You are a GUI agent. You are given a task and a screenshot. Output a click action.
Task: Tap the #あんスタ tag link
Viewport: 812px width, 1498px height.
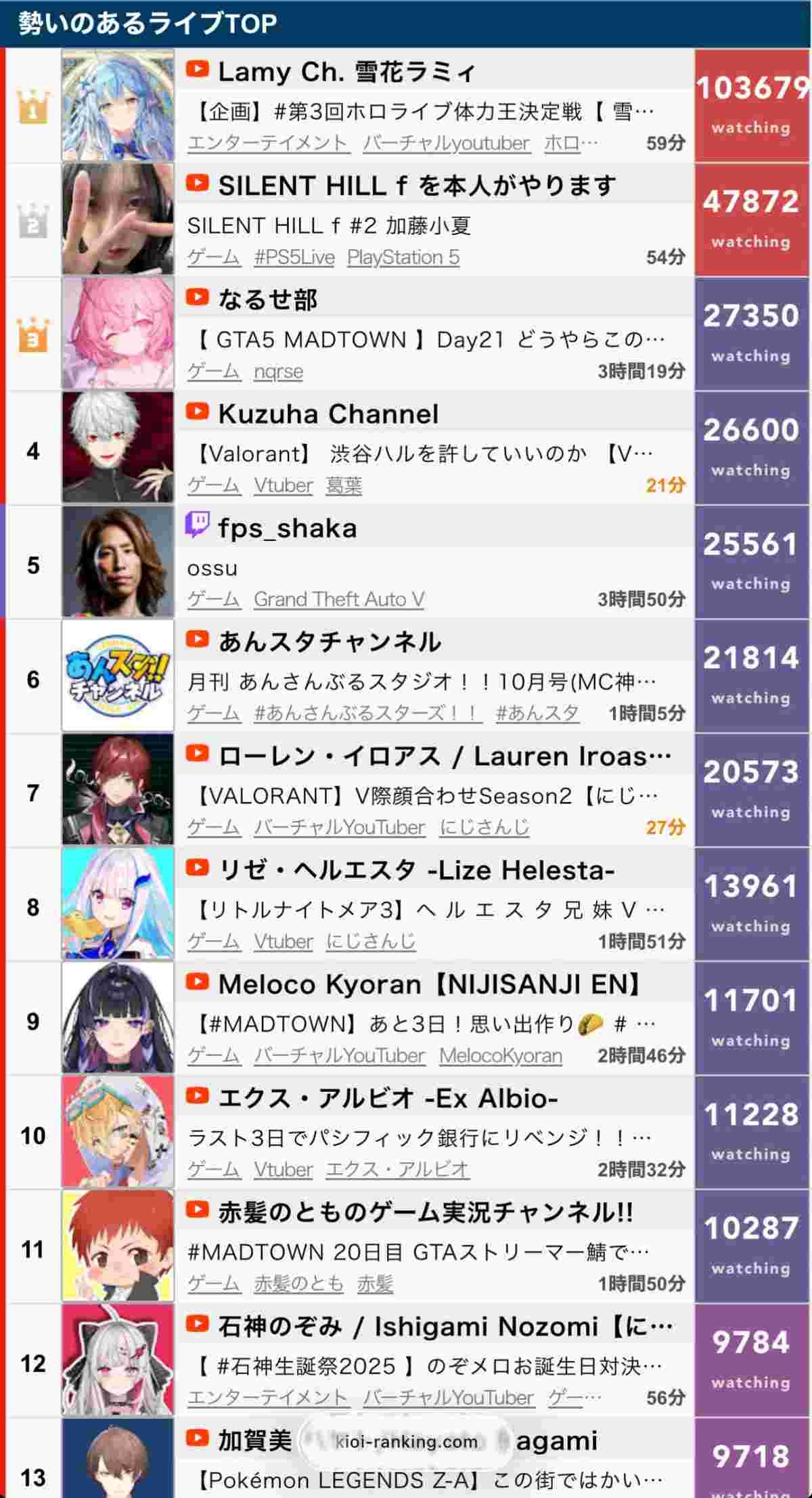(x=537, y=713)
